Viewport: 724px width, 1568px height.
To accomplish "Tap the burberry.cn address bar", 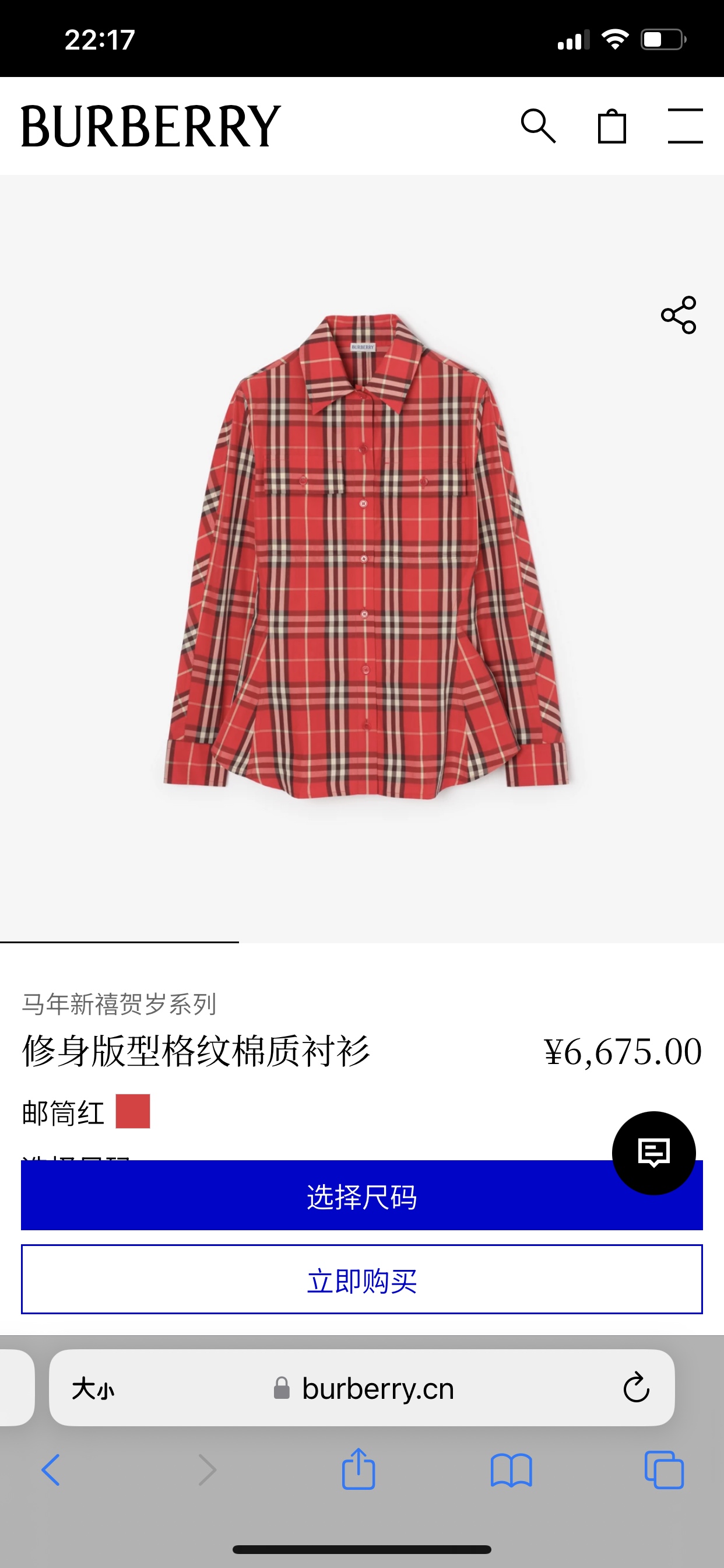I will coord(377,1389).
